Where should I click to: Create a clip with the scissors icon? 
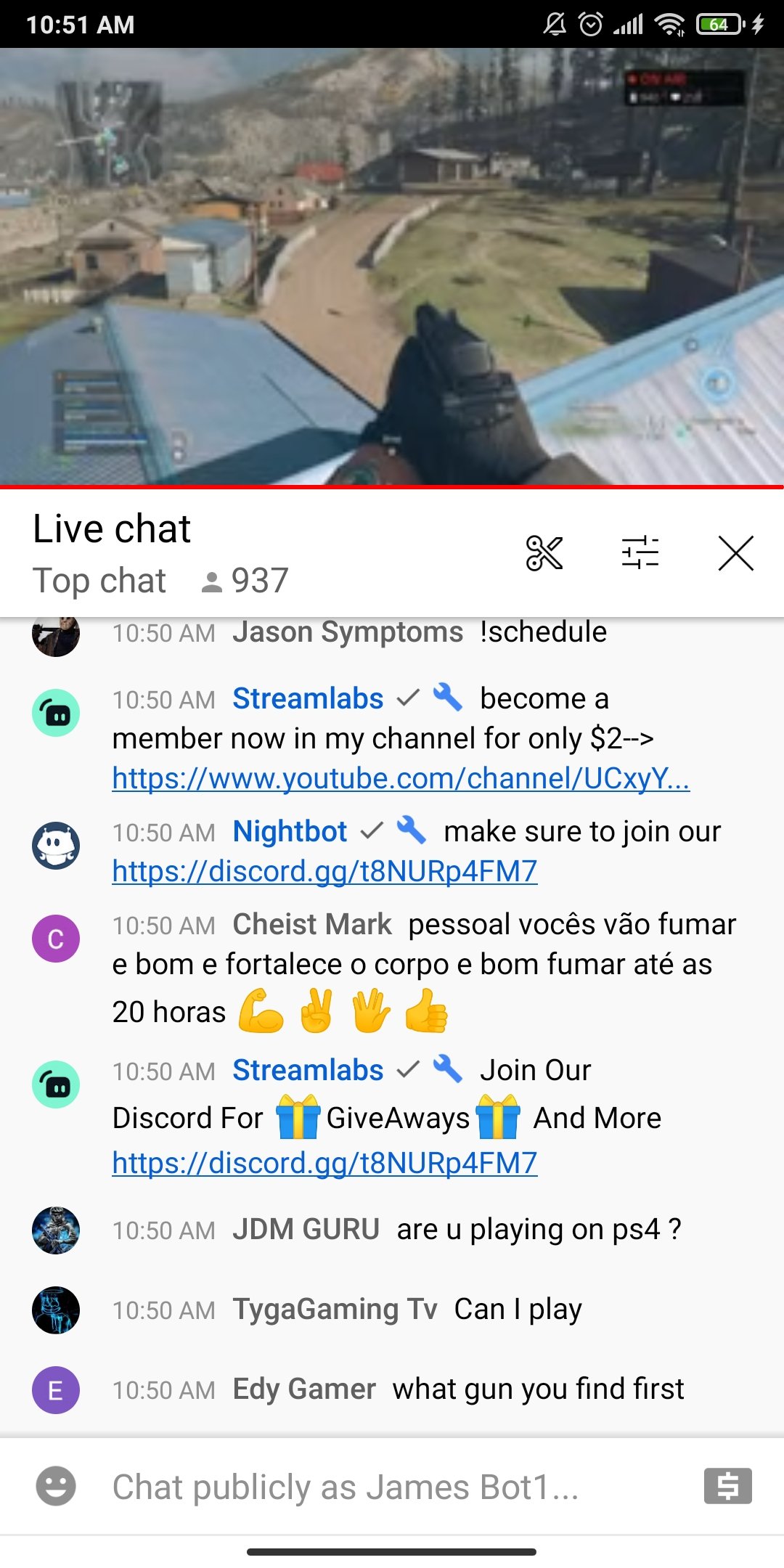[544, 553]
